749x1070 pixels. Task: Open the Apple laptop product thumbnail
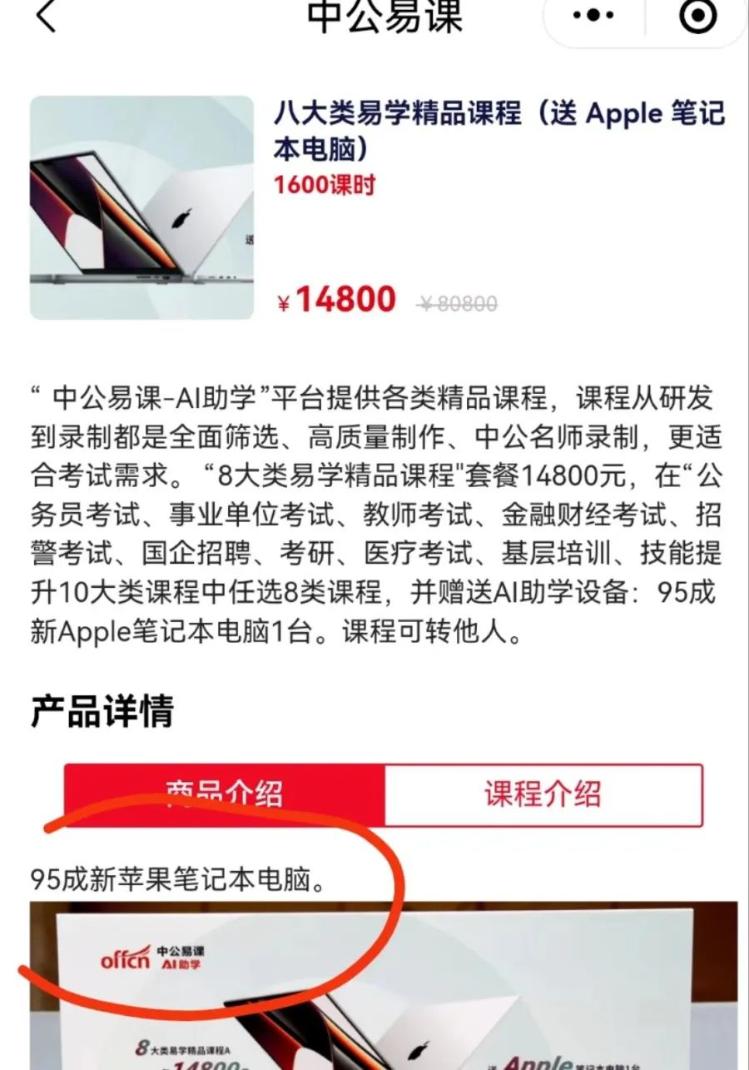(x=142, y=207)
